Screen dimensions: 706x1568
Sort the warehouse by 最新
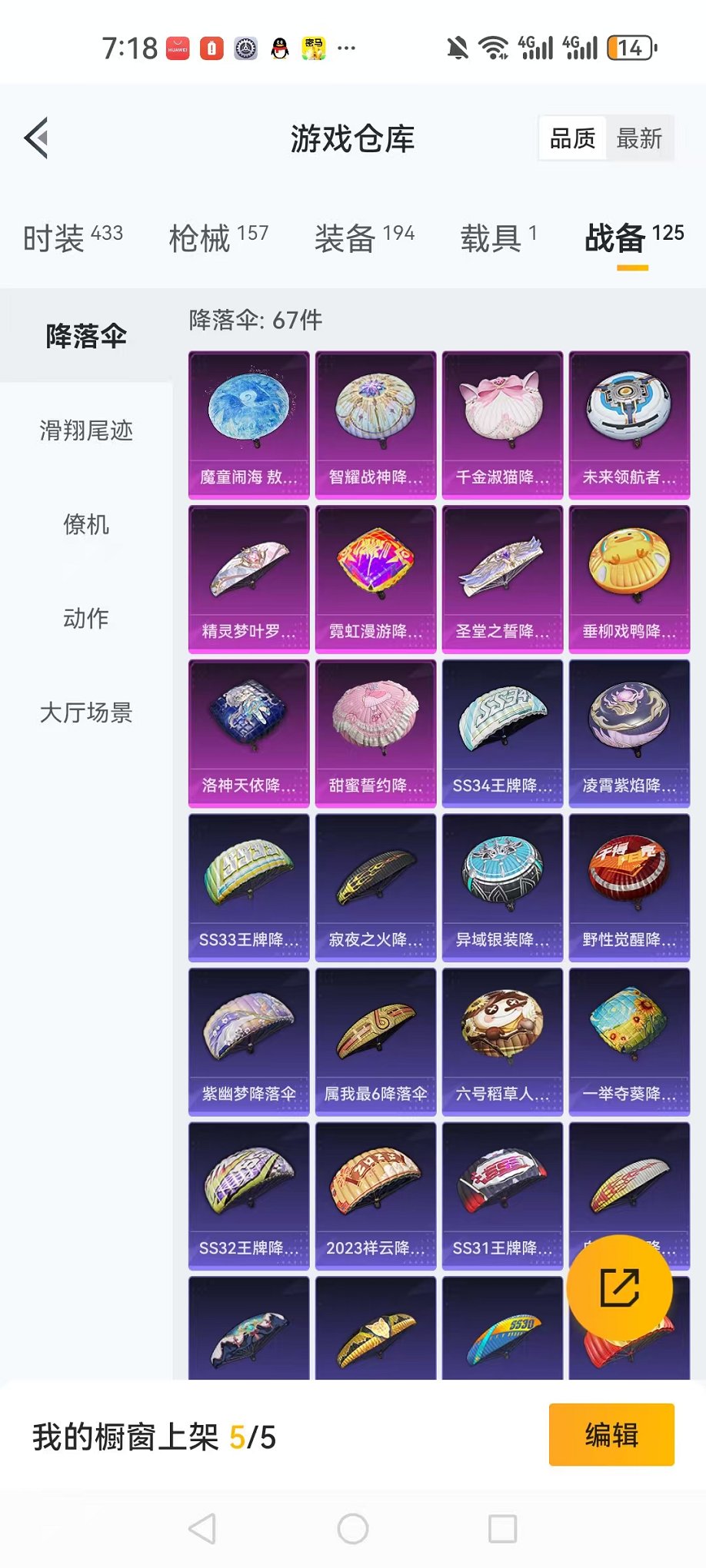(x=639, y=138)
